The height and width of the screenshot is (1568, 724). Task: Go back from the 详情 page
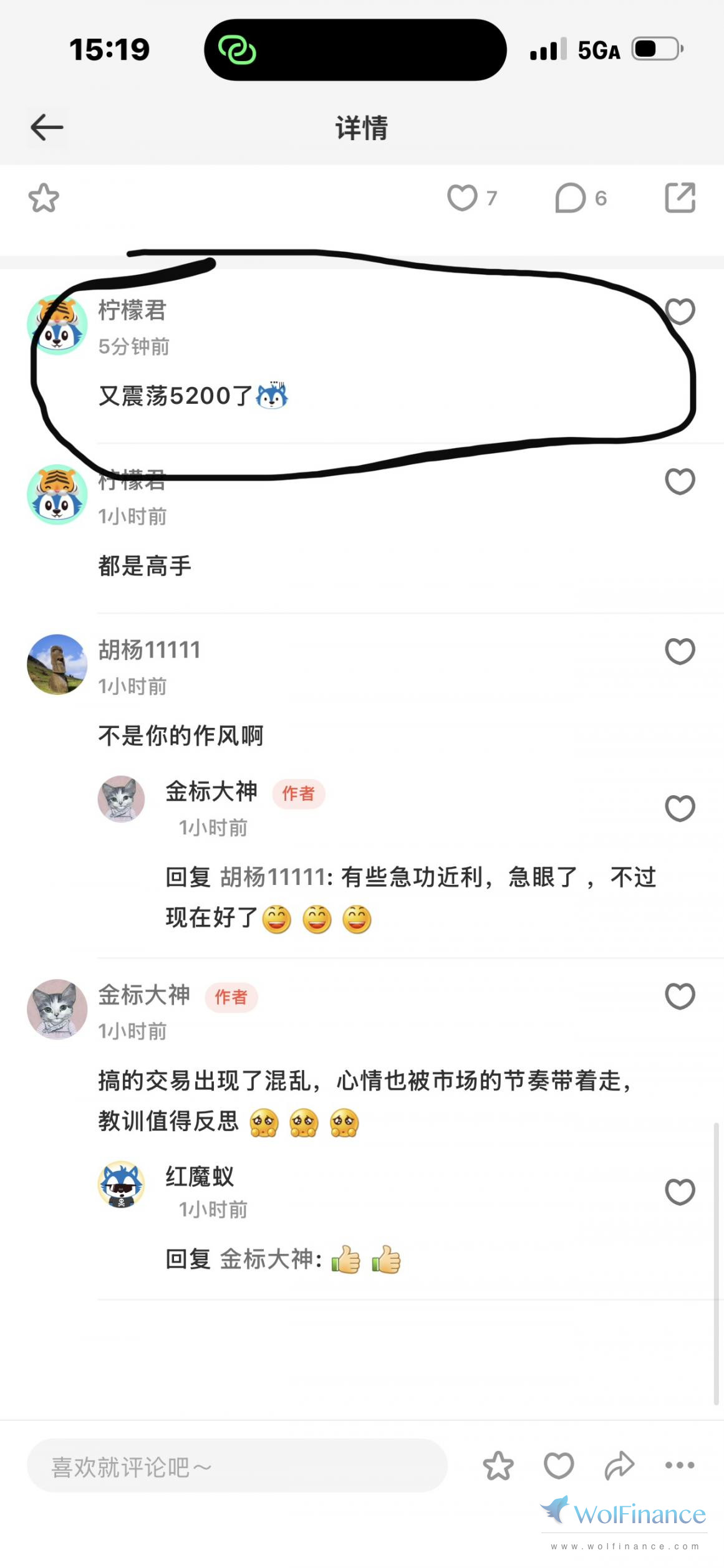point(47,128)
